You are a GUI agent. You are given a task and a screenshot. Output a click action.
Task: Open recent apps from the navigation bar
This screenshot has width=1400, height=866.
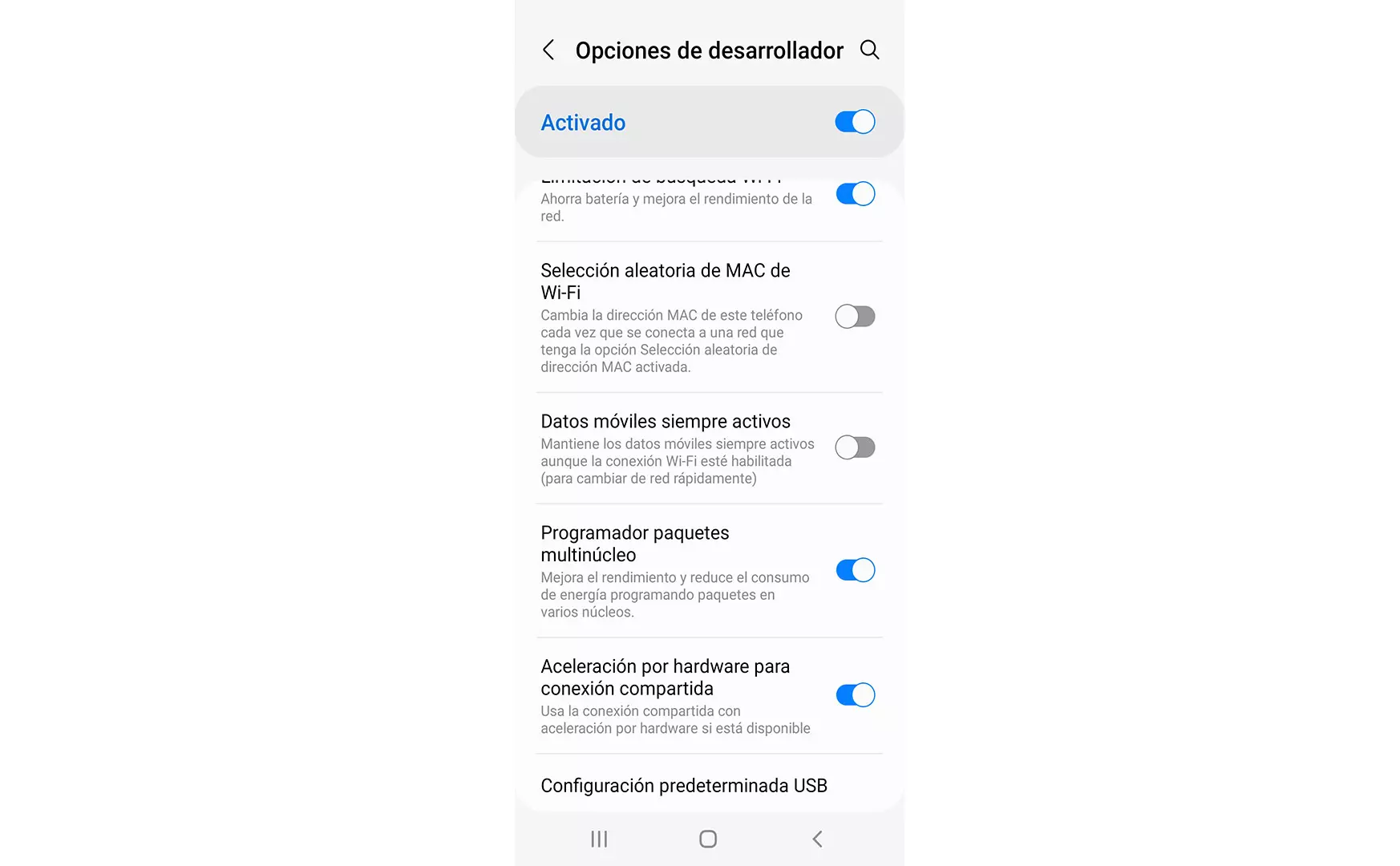coord(599,839)
